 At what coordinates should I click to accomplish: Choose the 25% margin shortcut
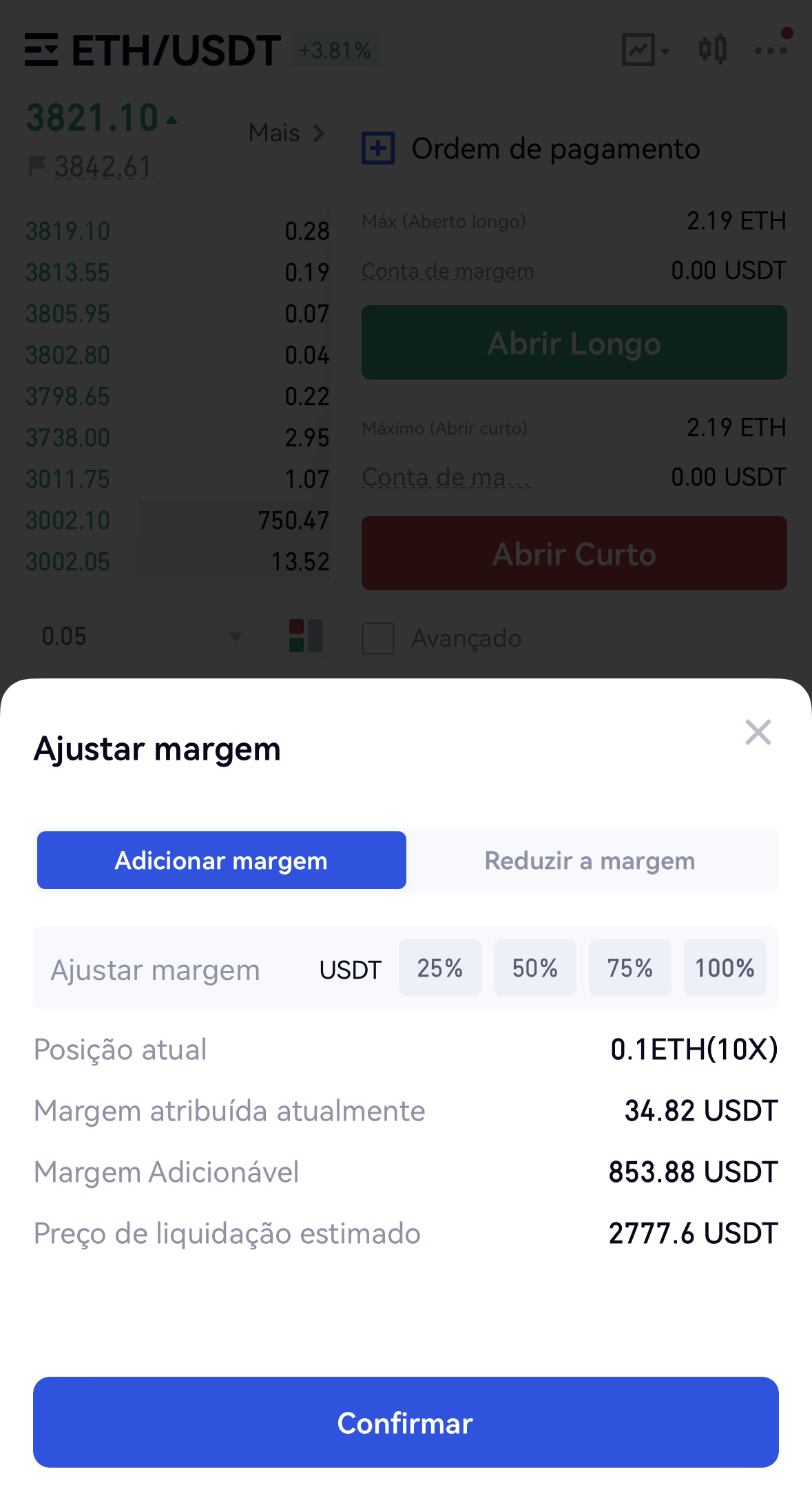click(x=439, y=968)
